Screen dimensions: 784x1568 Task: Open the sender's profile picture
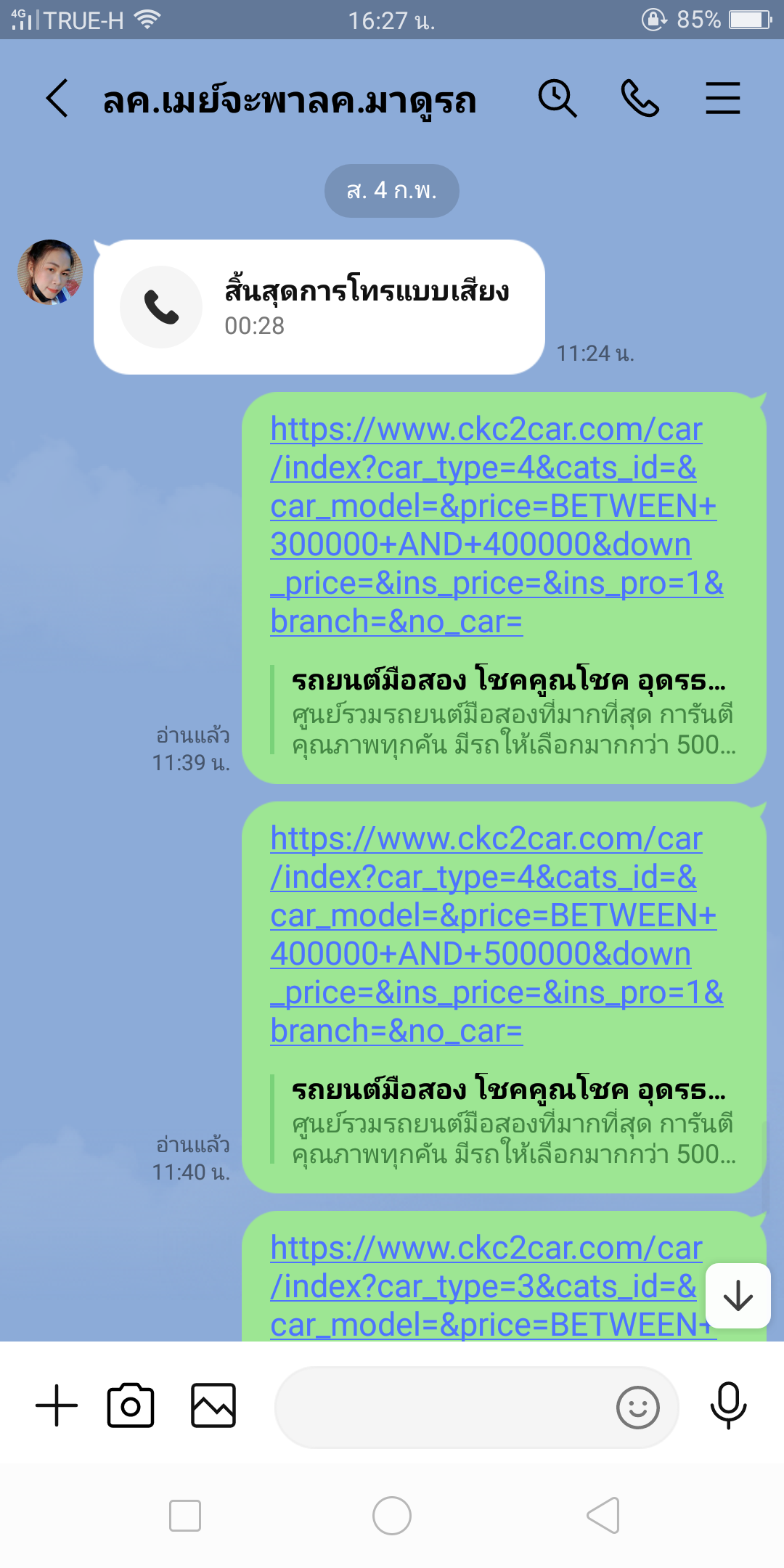(49, 272)
